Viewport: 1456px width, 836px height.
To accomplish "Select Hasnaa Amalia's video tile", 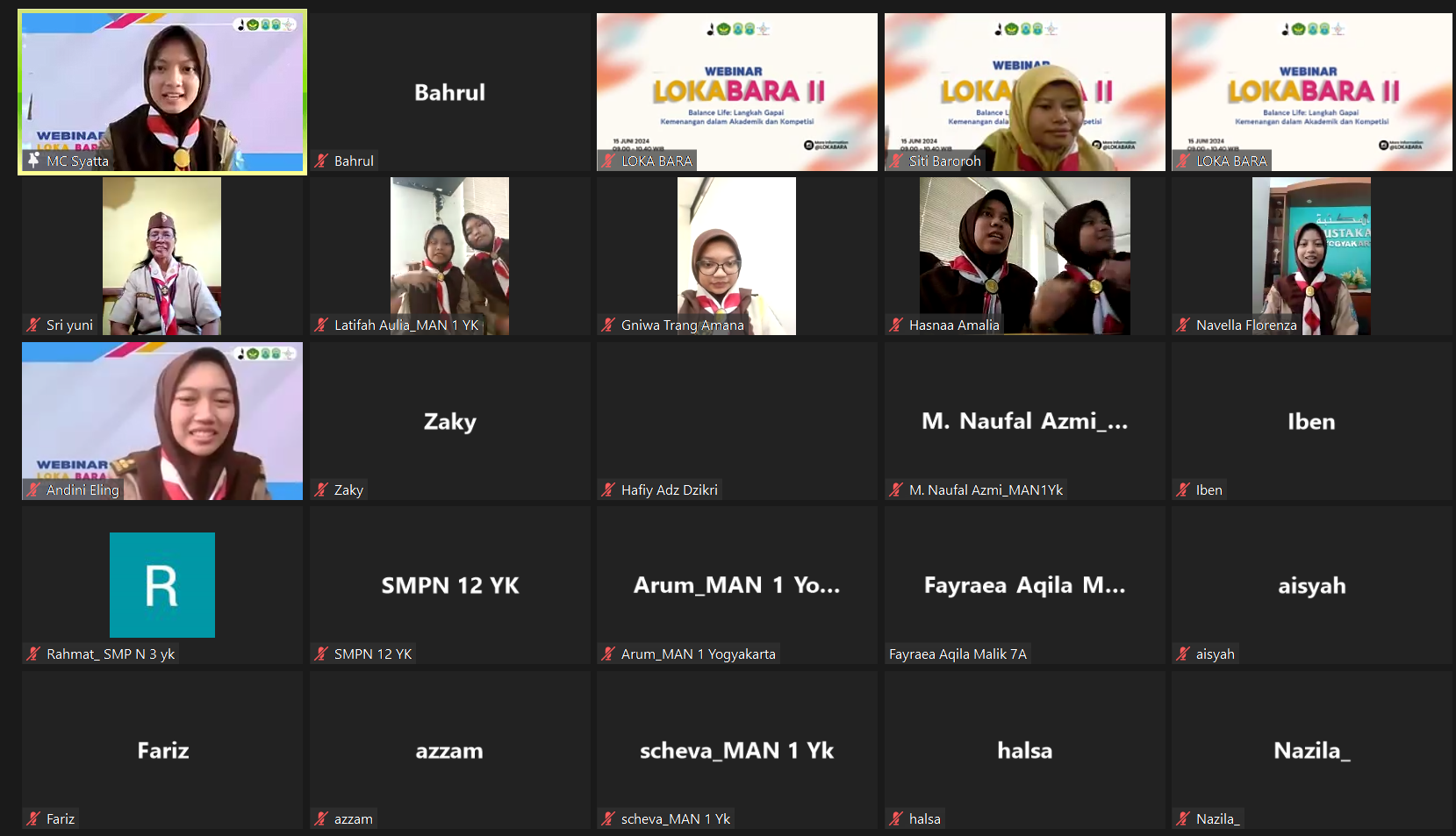I will (x=1024, y=256).
